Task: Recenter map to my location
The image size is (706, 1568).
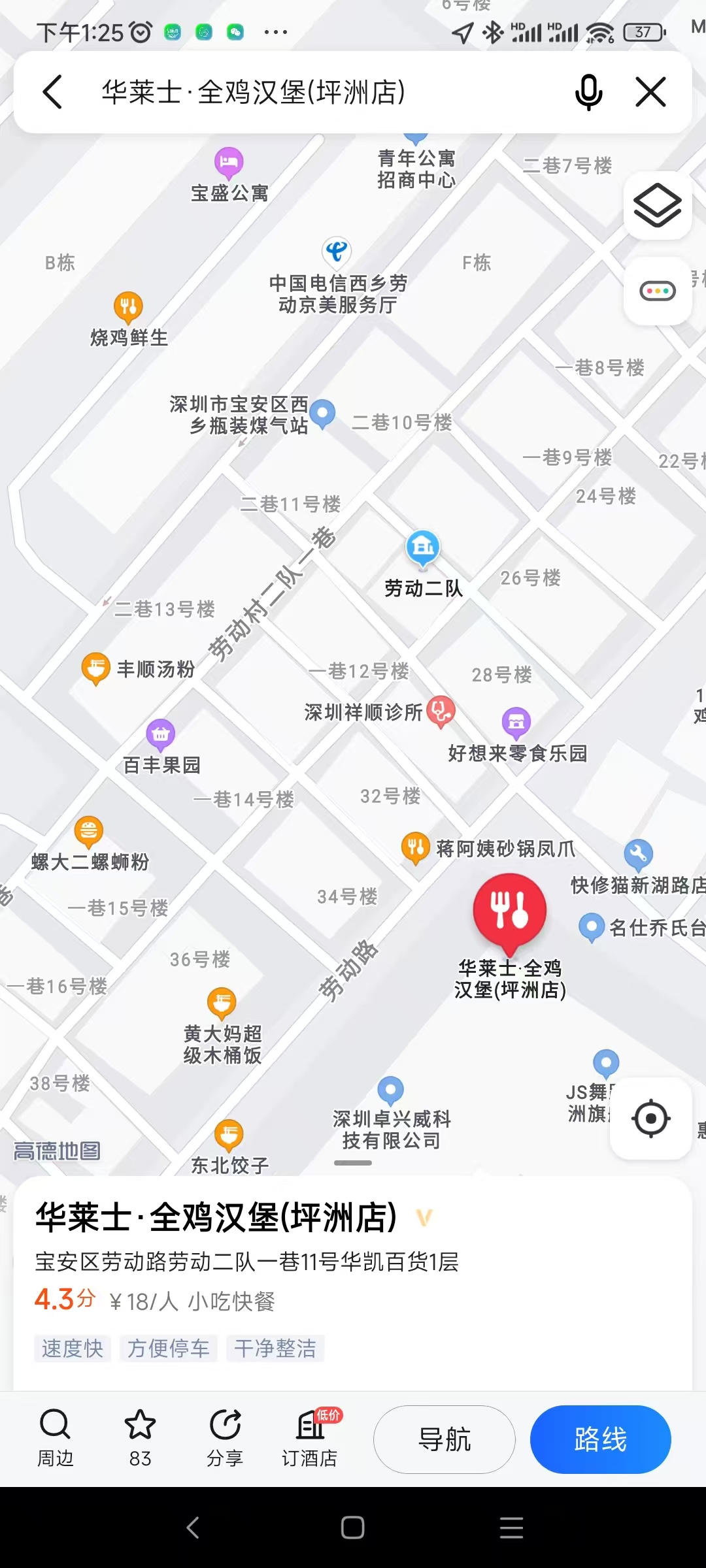Action: click(x=650, y=1119)
